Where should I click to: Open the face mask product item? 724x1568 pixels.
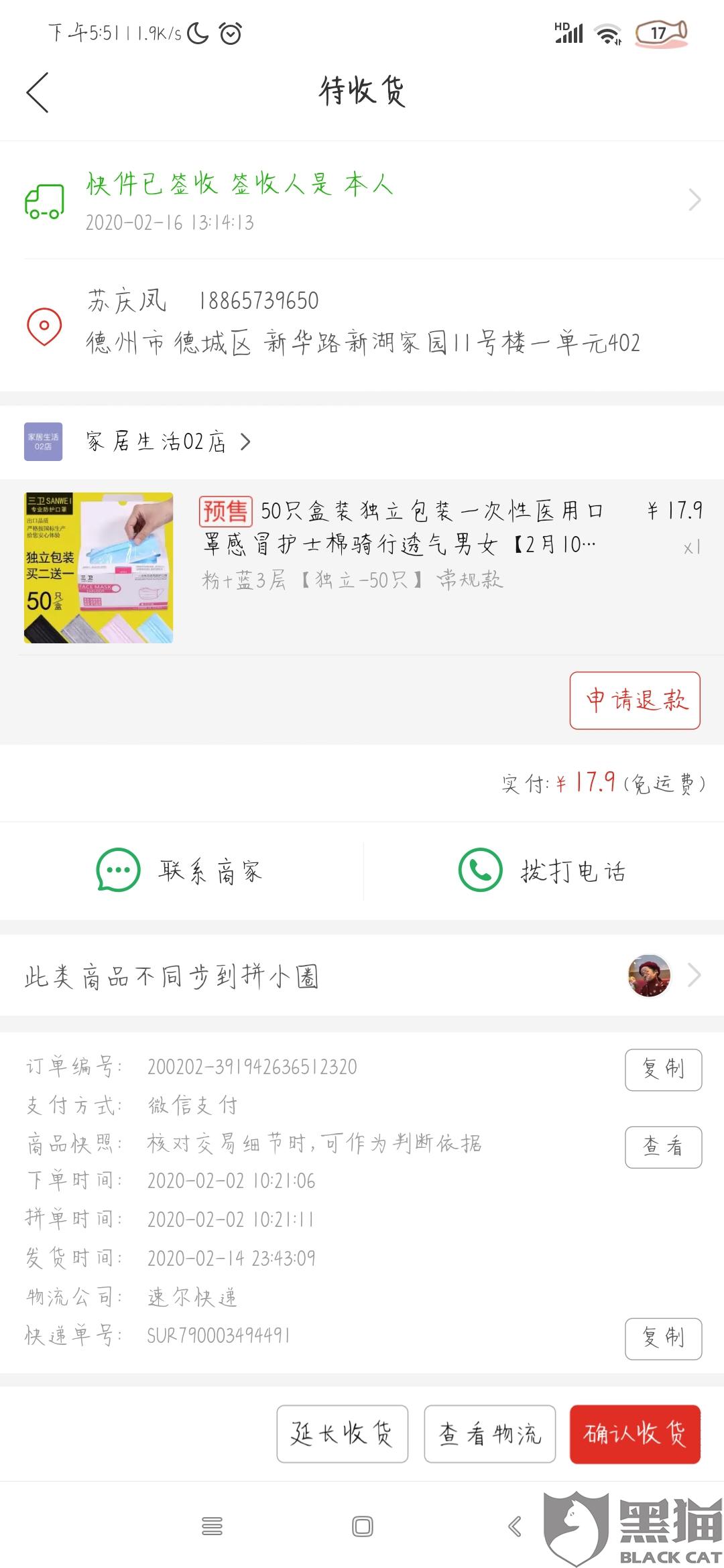(362, 568)
